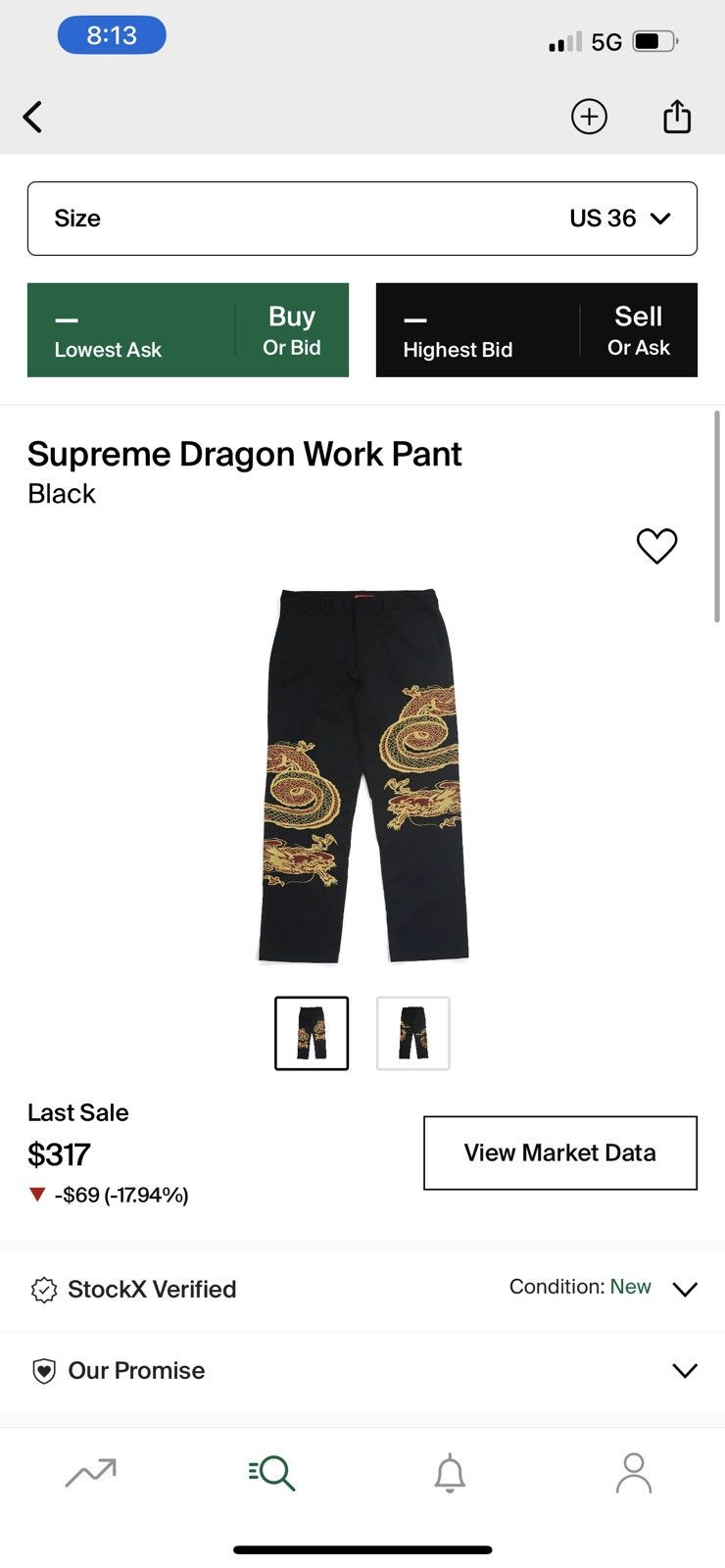Open the notifications bell tab
Viewport: 725px width, 1568px height.
tap(450, 1473)
